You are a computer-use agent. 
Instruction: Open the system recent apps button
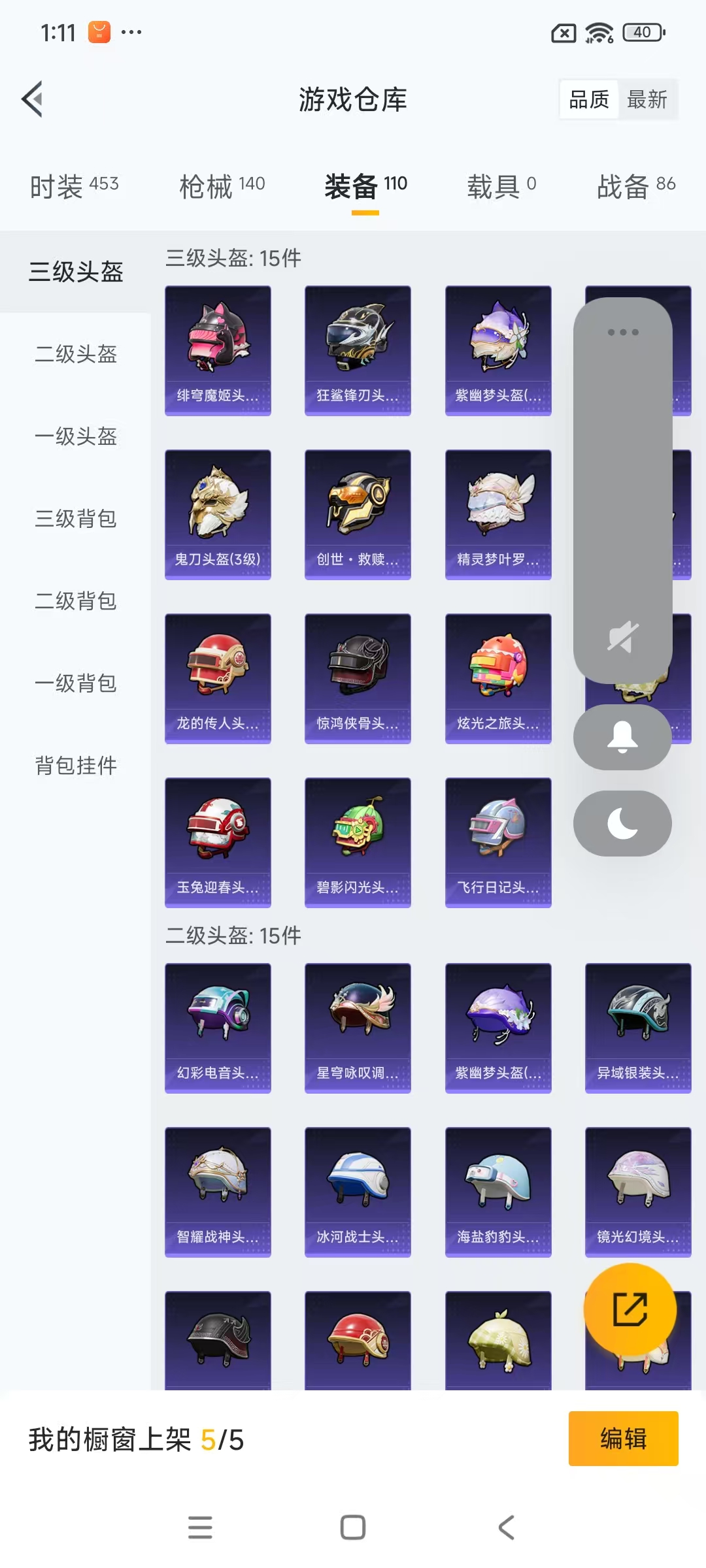[x=200, y=1527]
